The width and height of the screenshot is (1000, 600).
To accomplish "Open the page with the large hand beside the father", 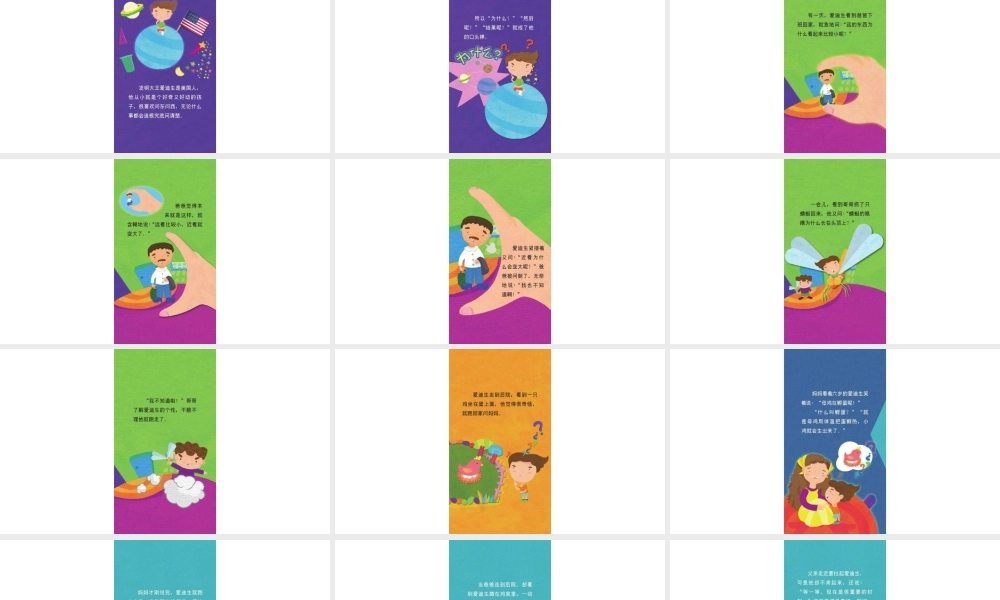I will tap(500, 251).
